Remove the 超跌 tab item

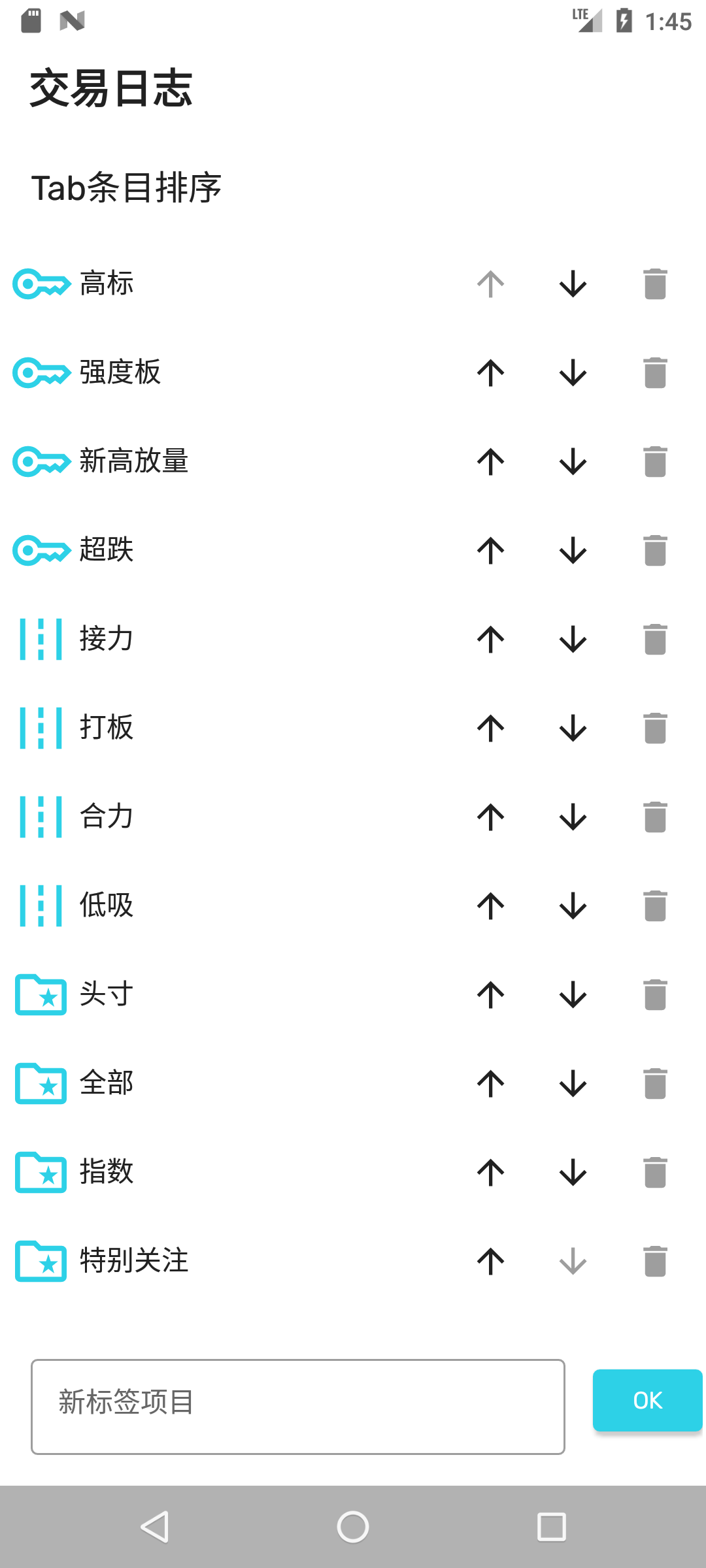pos(655,551)
